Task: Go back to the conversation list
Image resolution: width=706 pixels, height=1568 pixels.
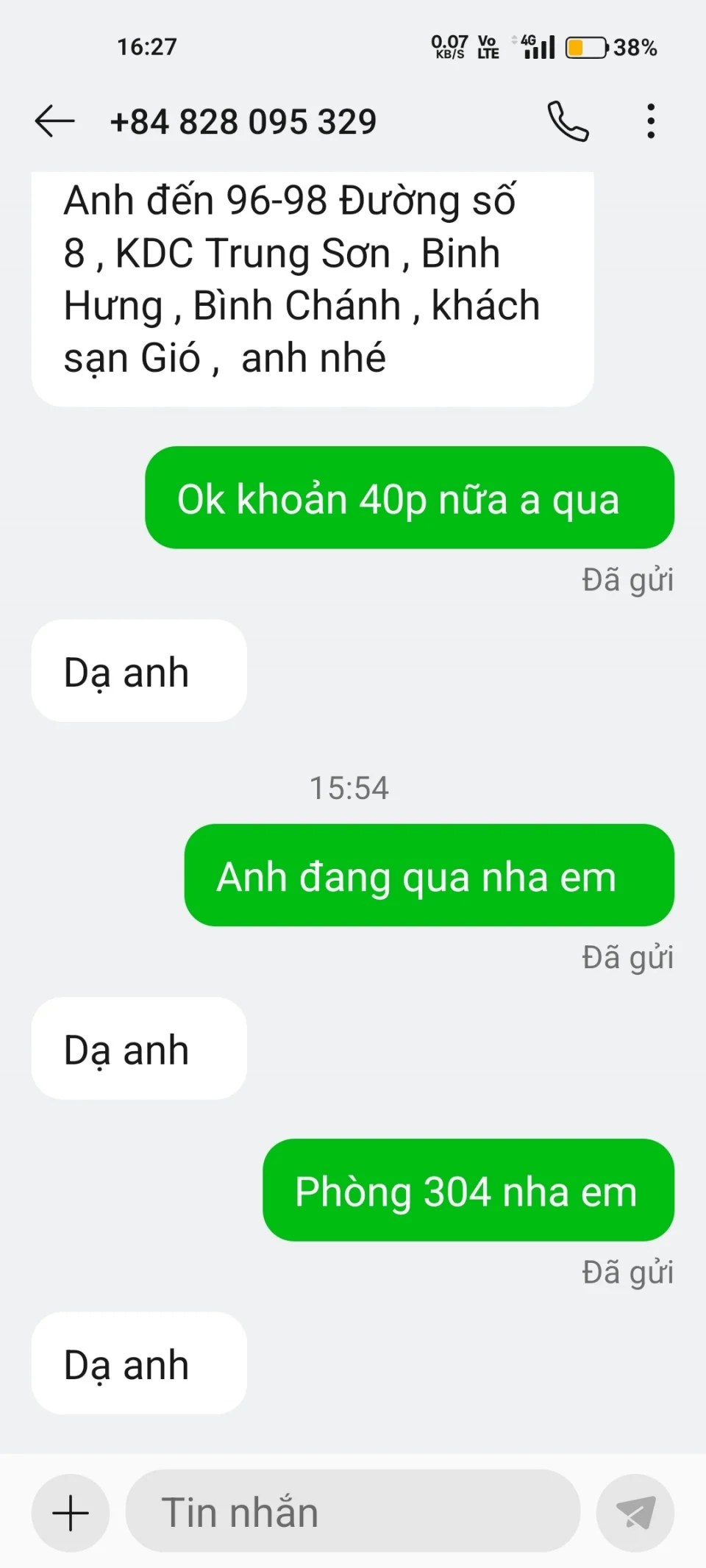Action: [54, 121]
